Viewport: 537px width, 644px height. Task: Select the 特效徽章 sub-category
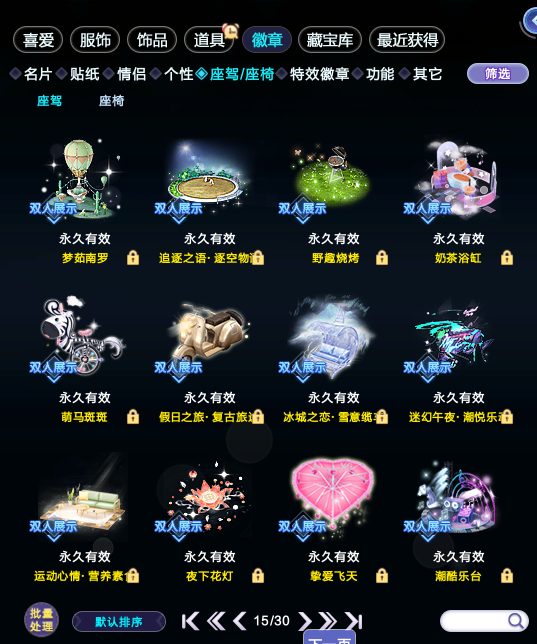coord(320,74)
